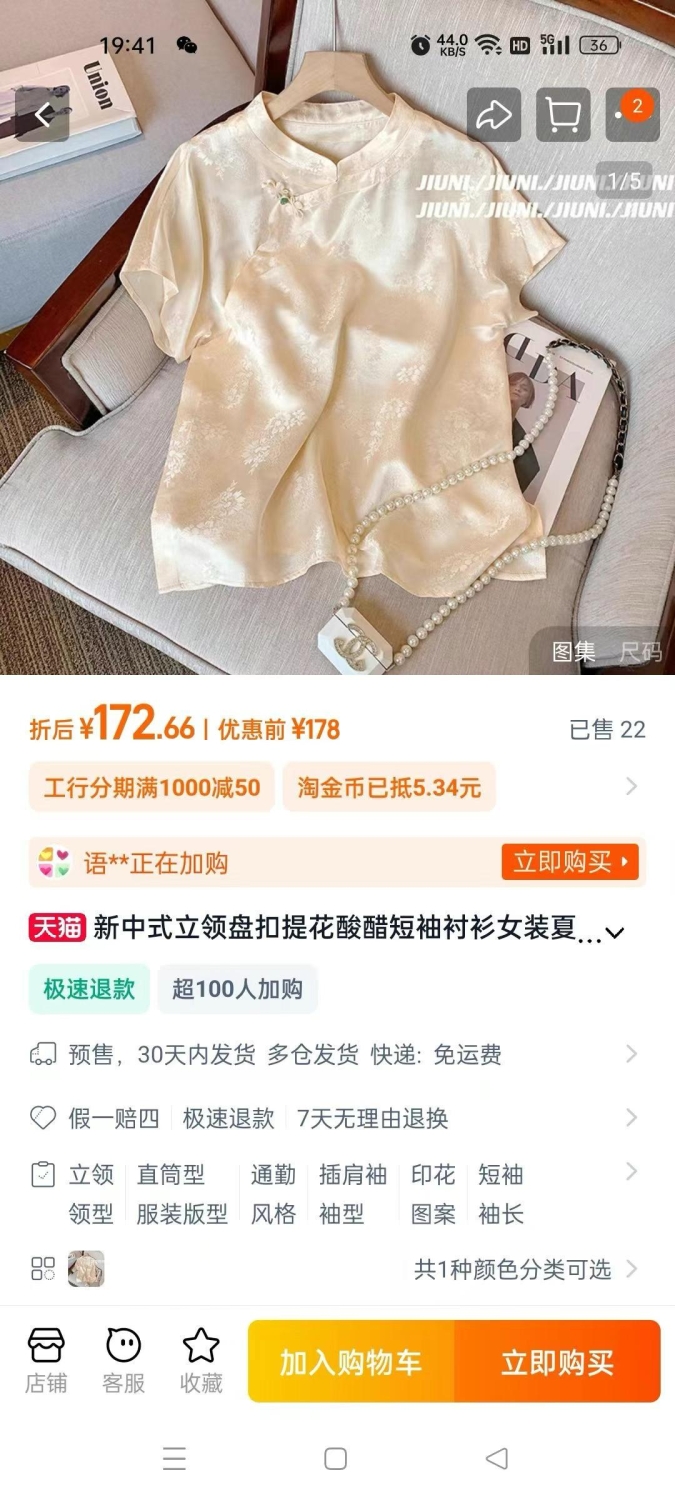This screenshot has width=675, height=1500.
Task: Open the 图集 gallery tab
Action: click(x=574, y=652)
